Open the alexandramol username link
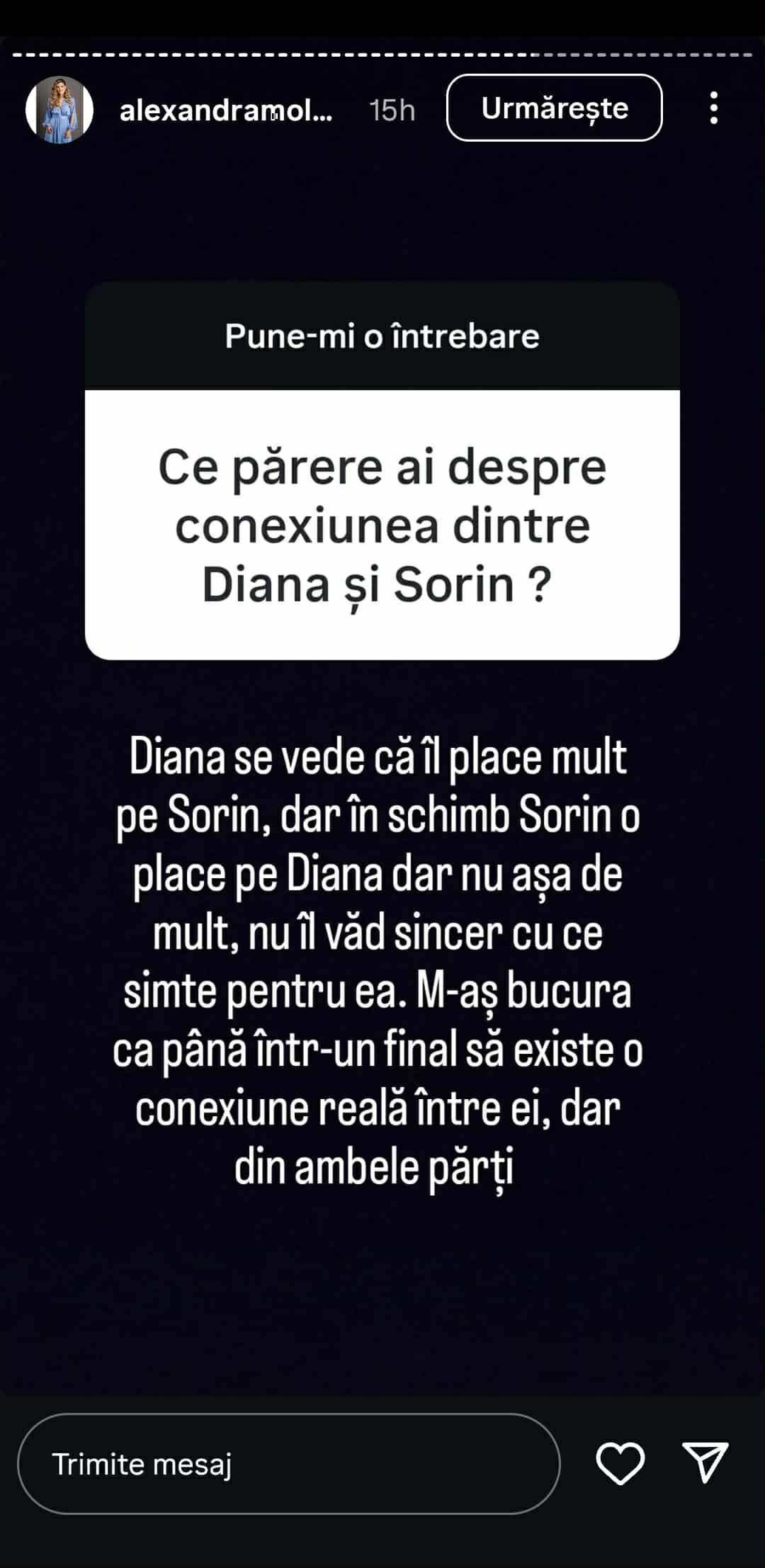 226,110
